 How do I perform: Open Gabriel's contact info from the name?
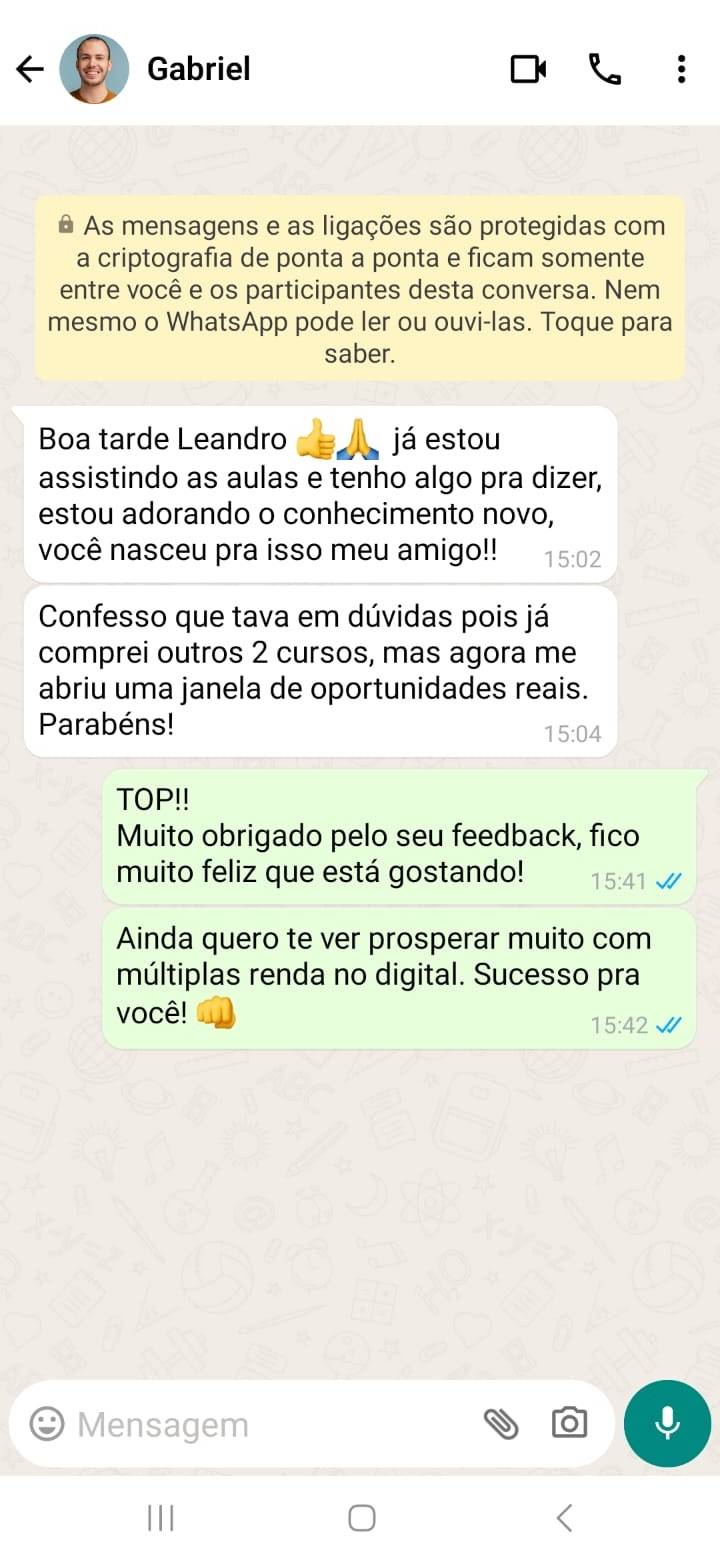click(199, 69)
